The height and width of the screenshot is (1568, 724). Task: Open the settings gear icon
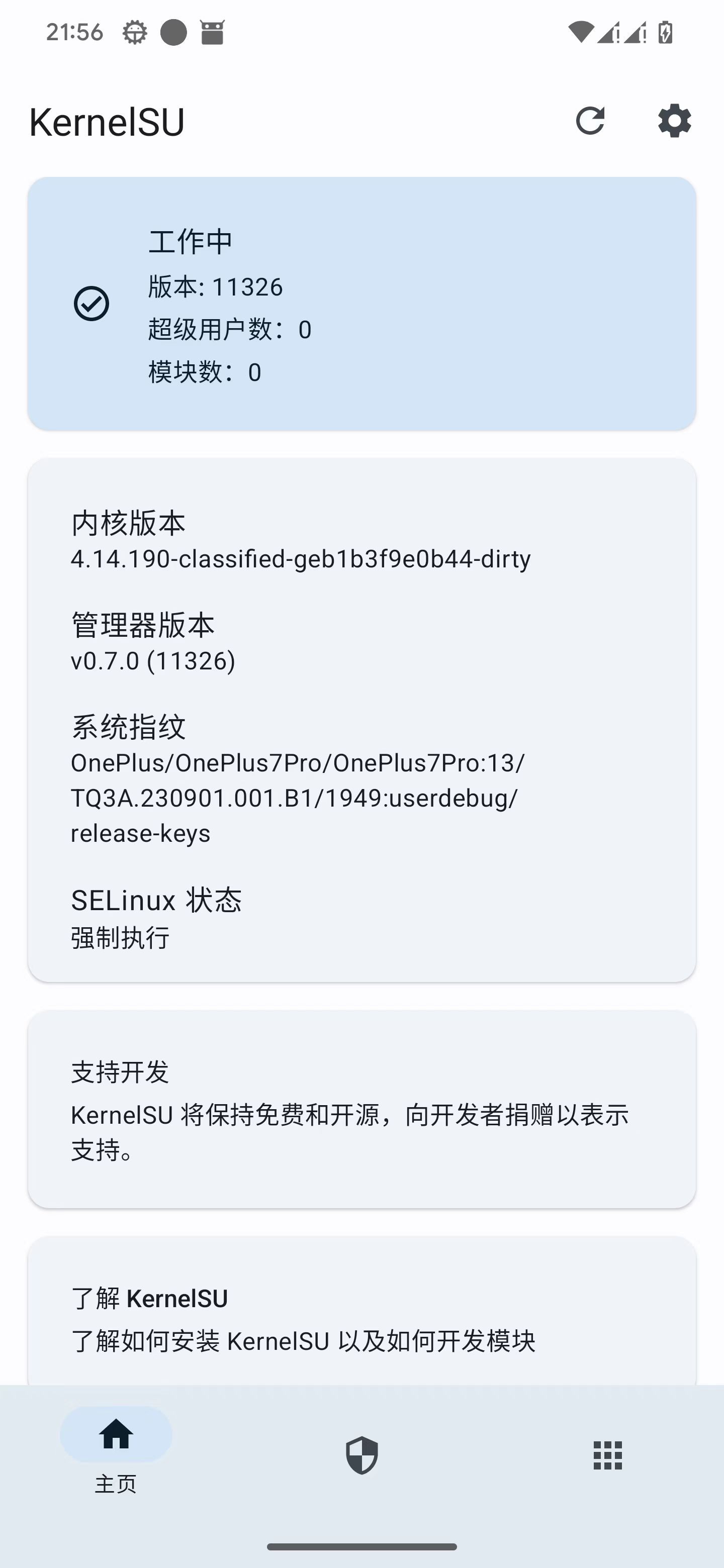tap(674, 121)
